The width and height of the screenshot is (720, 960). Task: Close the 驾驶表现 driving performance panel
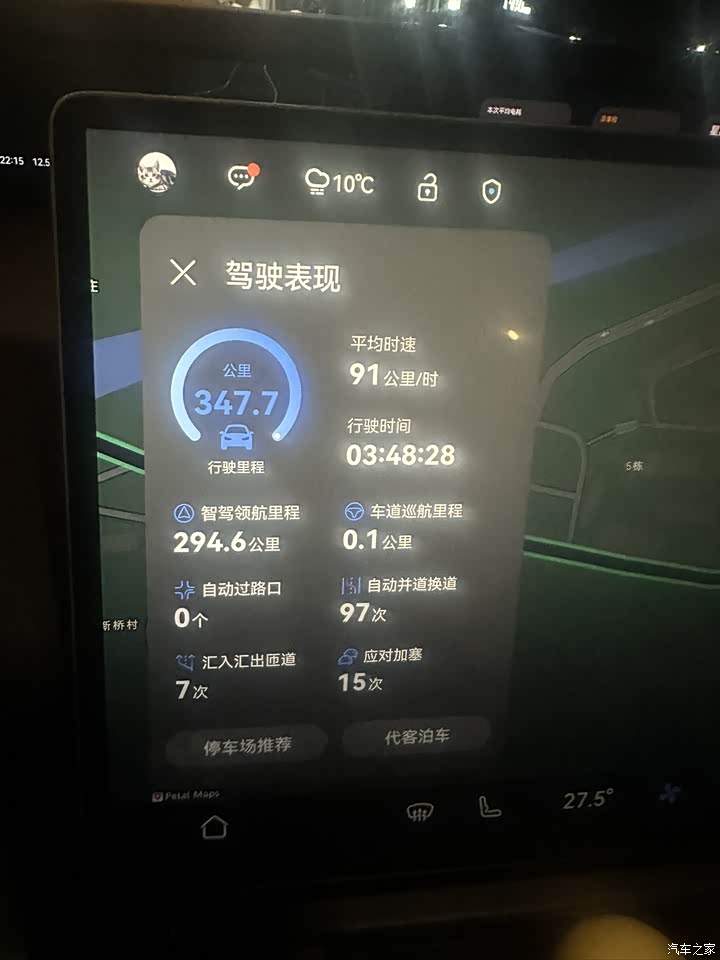tap(183, 273)
